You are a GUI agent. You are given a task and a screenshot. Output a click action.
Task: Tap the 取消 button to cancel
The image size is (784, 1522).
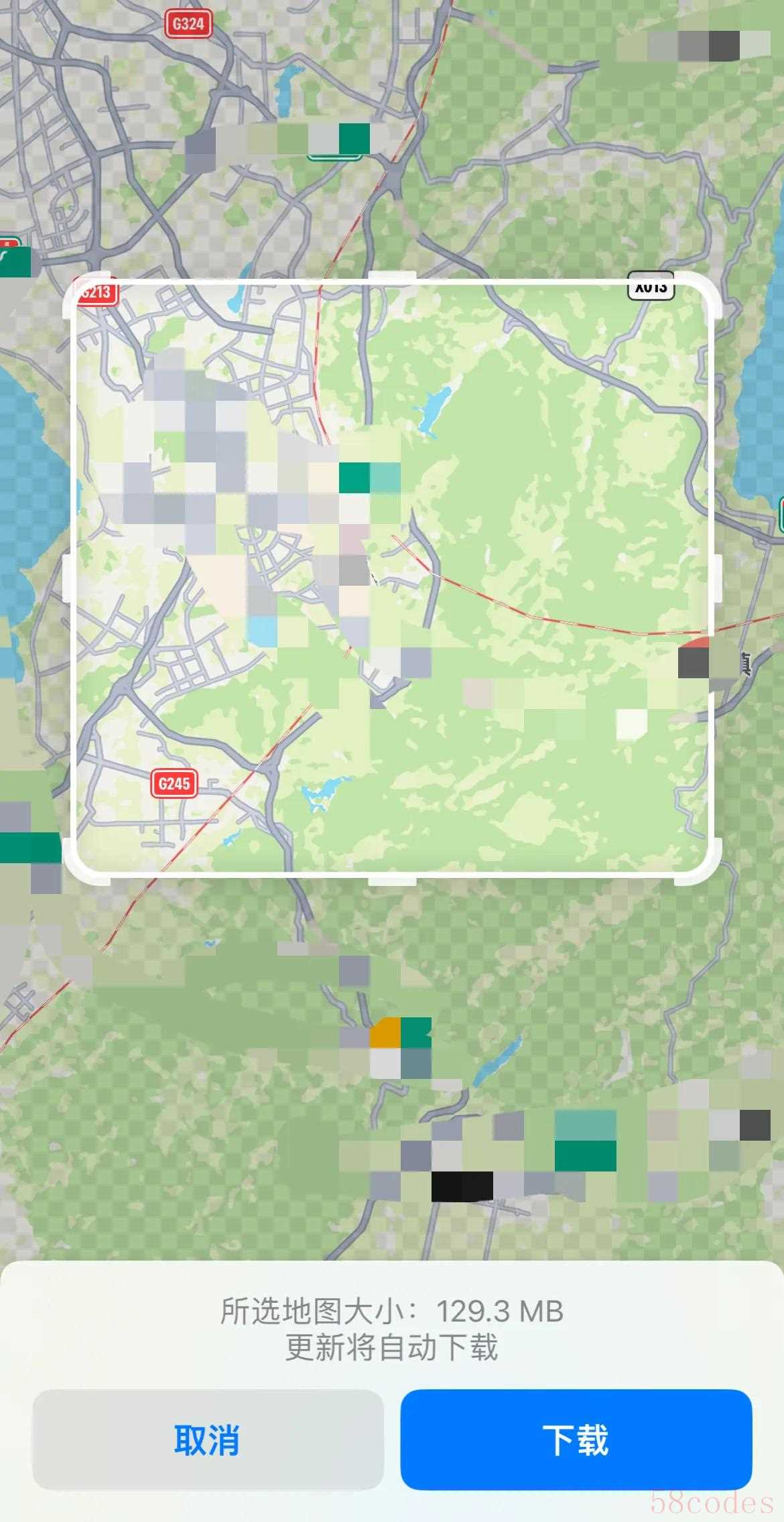pyautogui.click(x=208, y=1440)
